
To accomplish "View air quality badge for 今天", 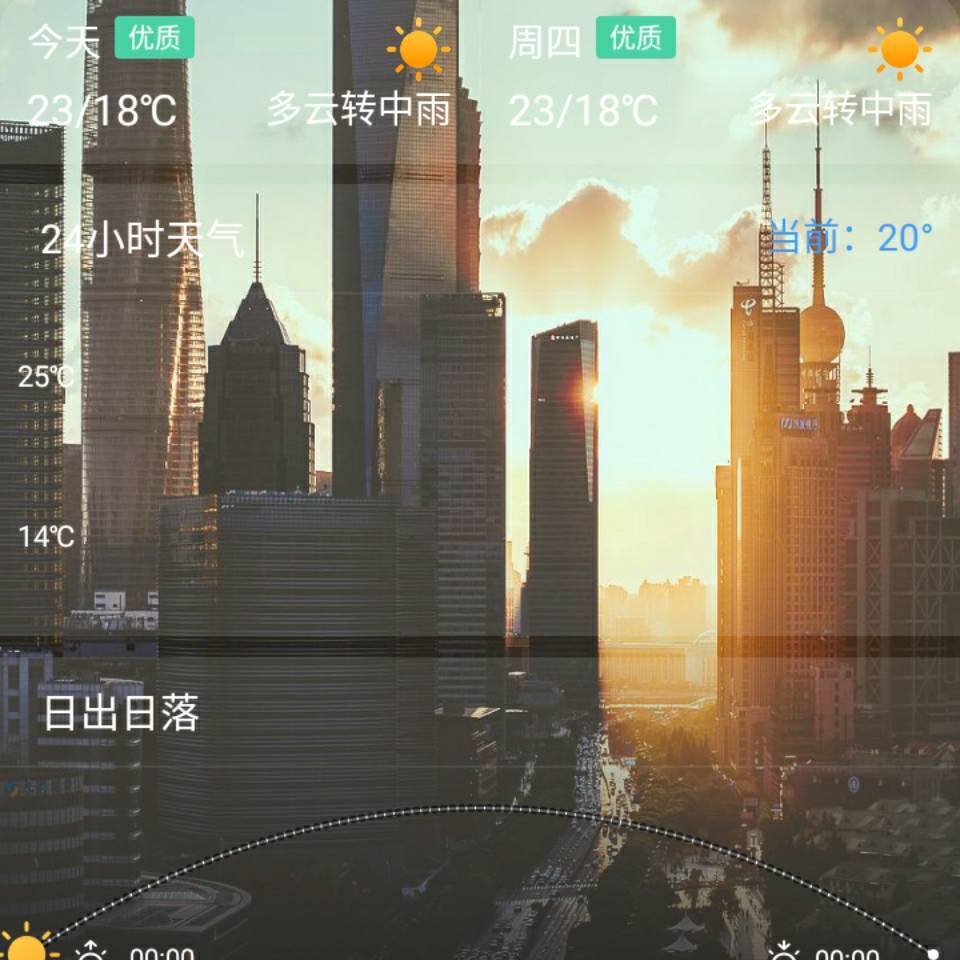I will click(x=154, y=38).
